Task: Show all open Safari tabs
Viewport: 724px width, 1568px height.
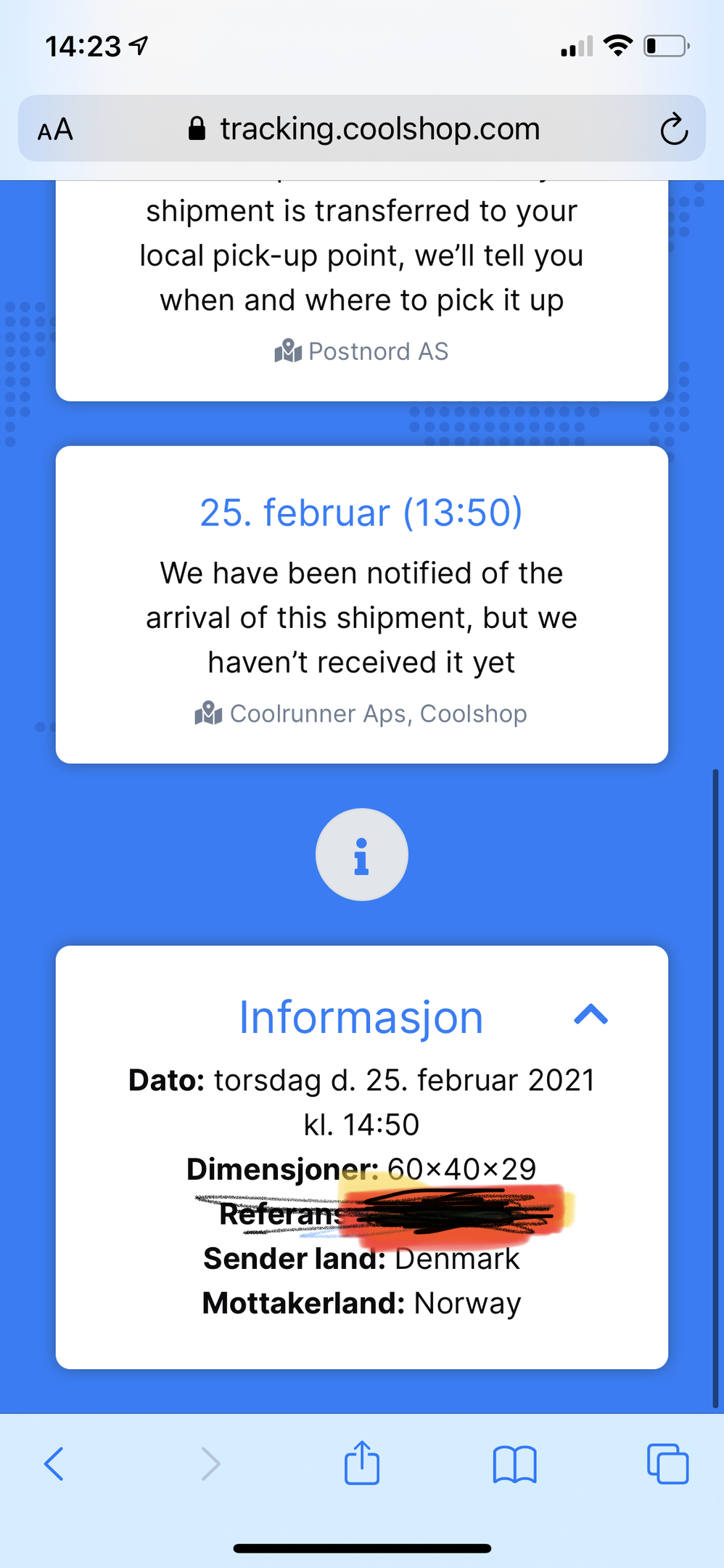Action: (x=667, y=1463)
